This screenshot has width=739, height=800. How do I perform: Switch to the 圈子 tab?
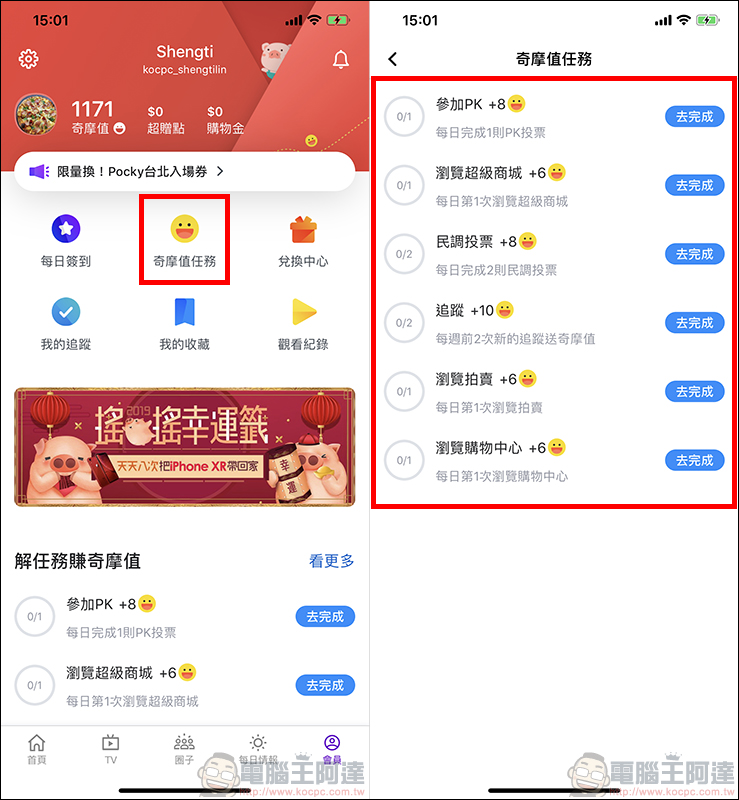click(x=184, y=748)
